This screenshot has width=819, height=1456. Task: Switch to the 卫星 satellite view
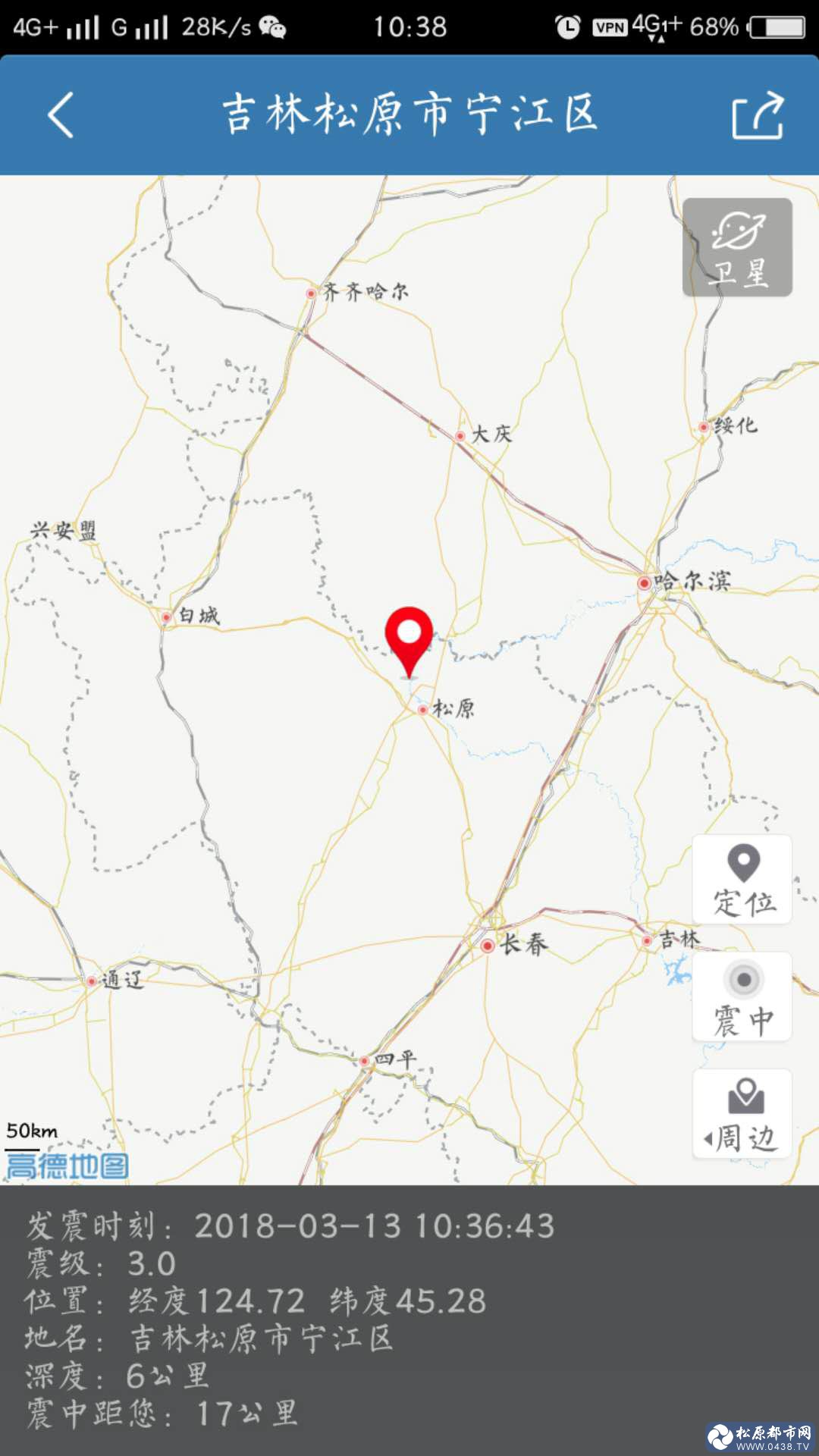(737, 247)
